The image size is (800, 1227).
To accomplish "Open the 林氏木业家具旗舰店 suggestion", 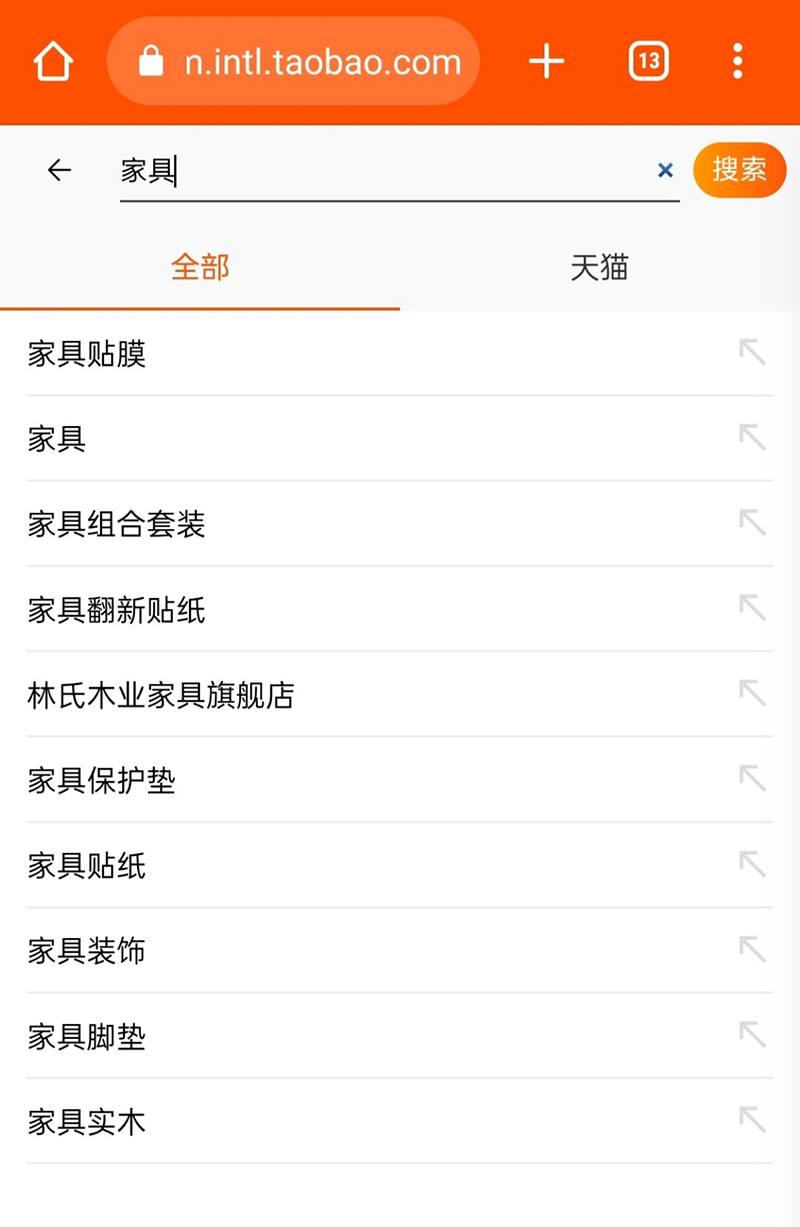I will pos(161,694).
